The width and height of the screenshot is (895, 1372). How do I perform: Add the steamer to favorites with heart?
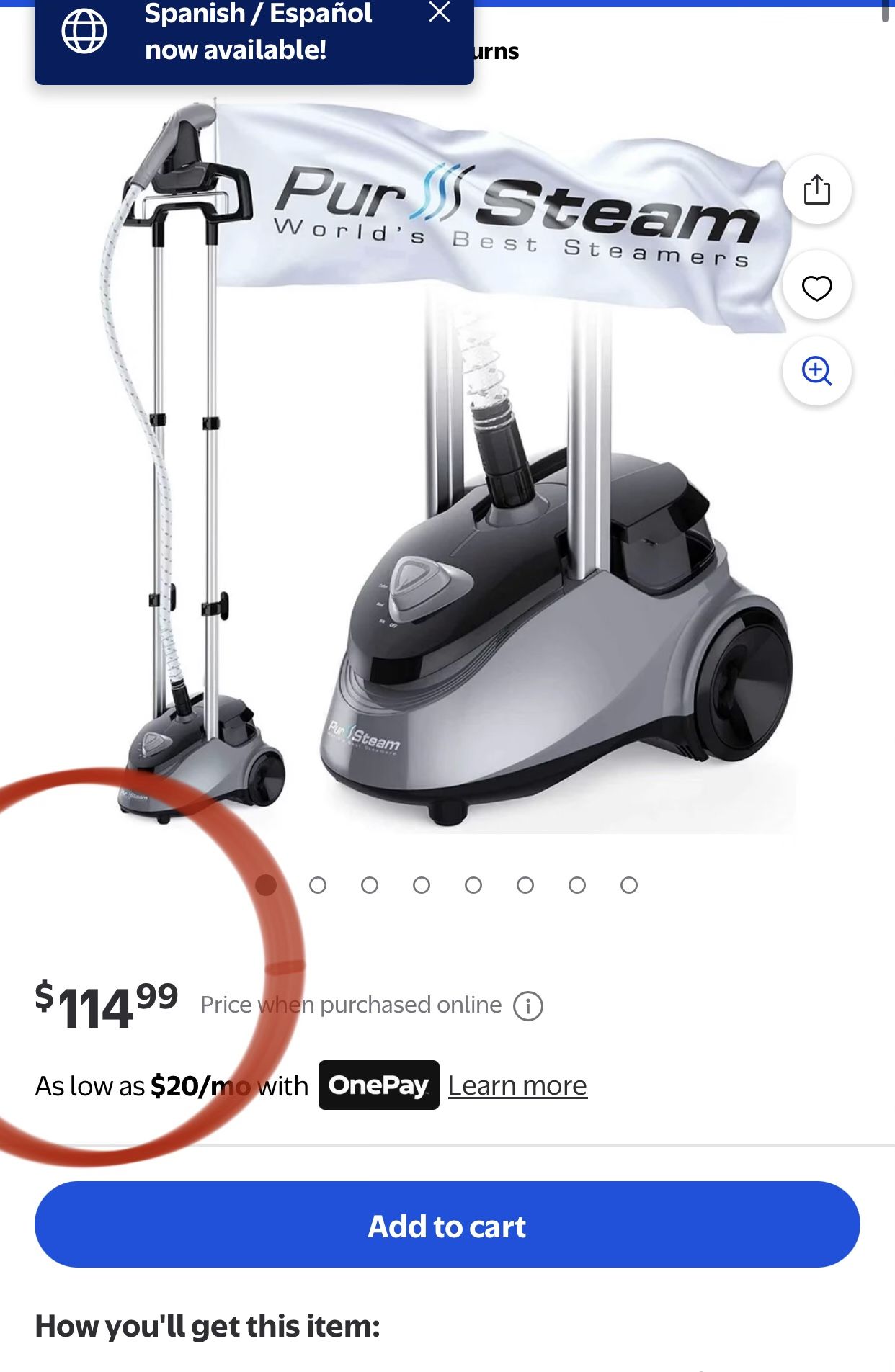tap(816, 287)
